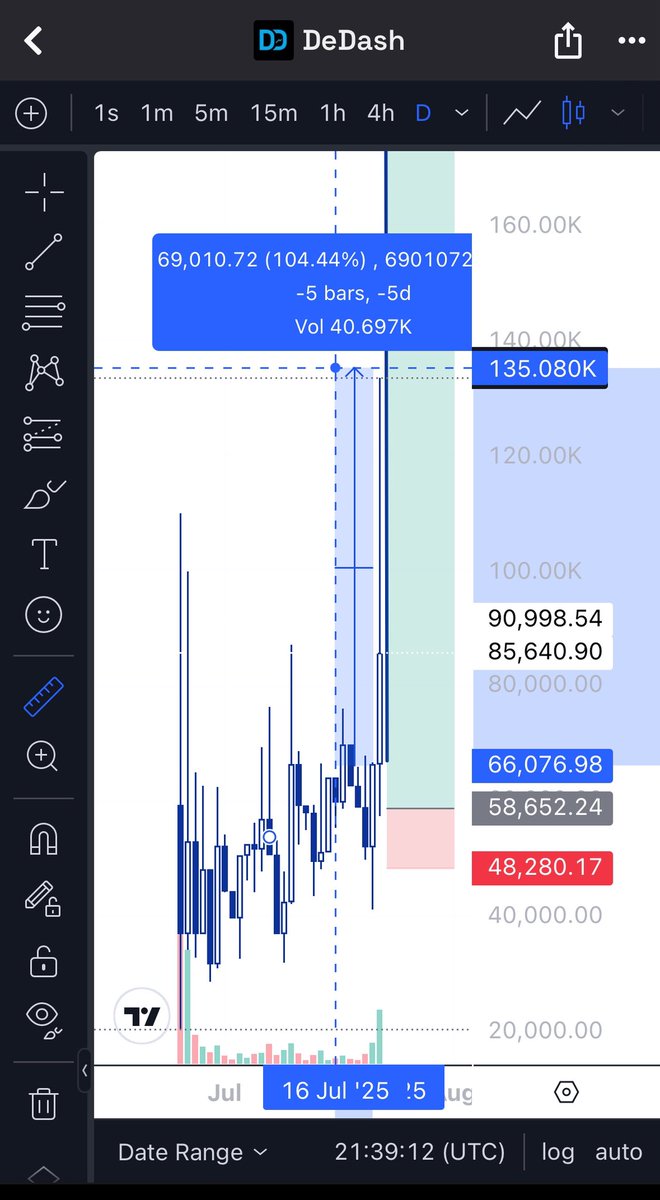
Task: Choose the 5m timeframe
Action: point(211,113)
